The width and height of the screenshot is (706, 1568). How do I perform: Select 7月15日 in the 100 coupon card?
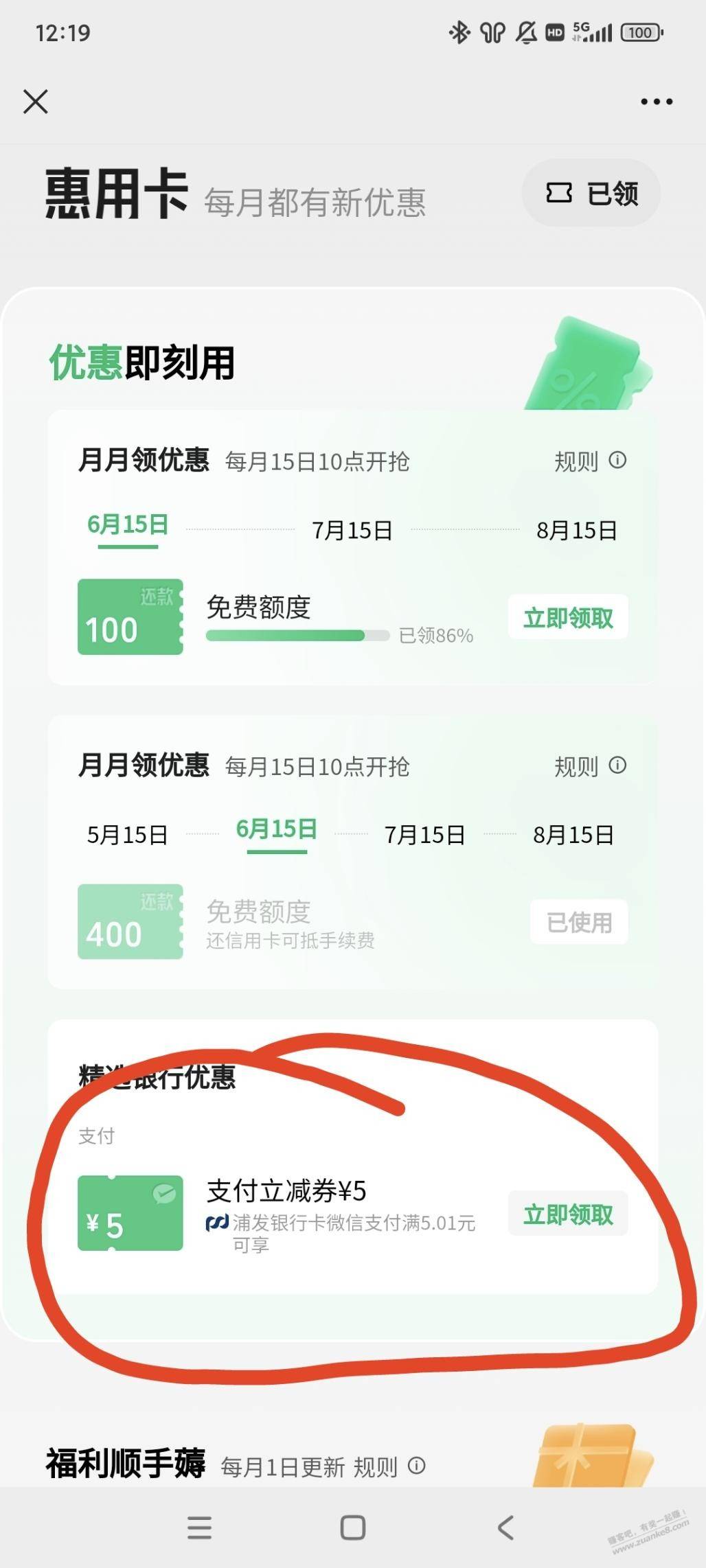[352, 530]
